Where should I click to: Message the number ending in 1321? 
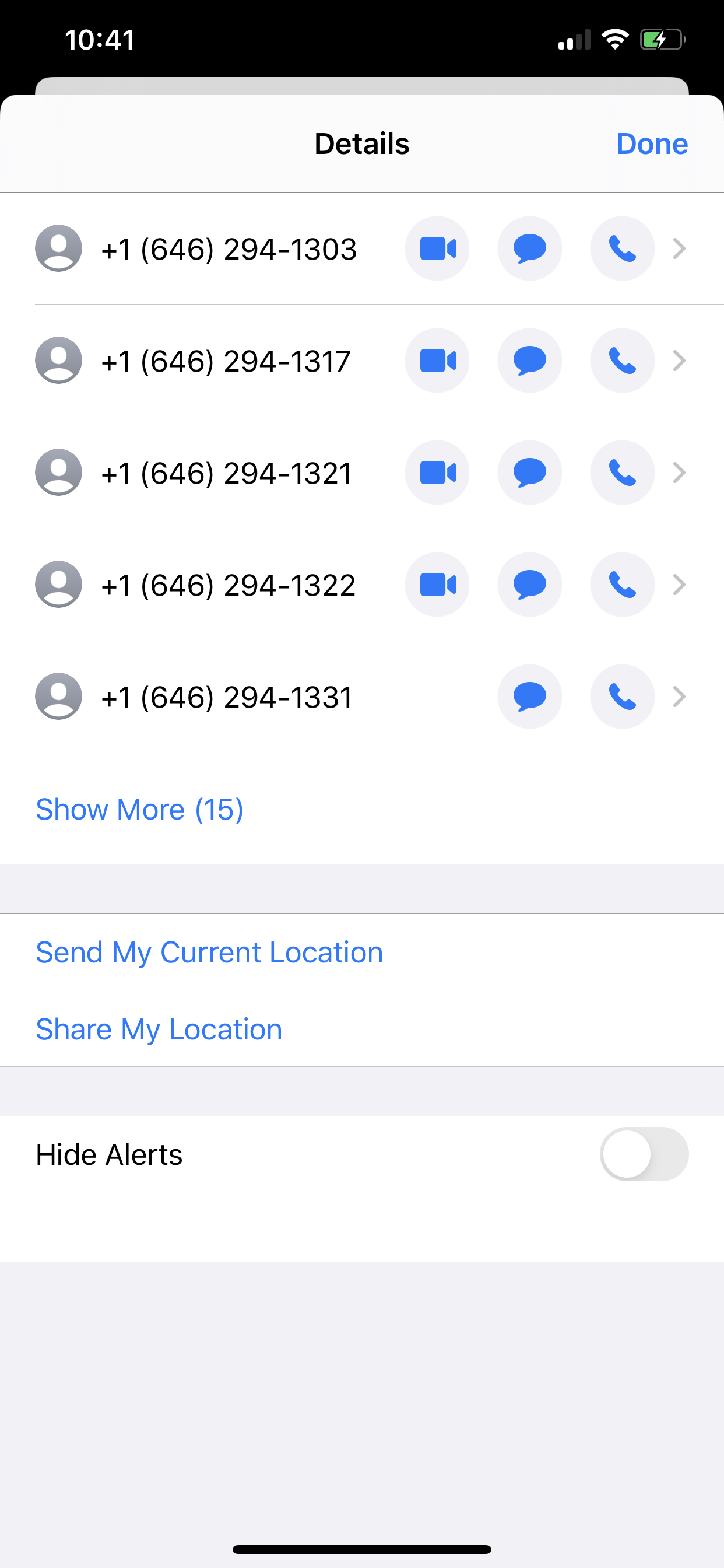(x=530, y=473)
